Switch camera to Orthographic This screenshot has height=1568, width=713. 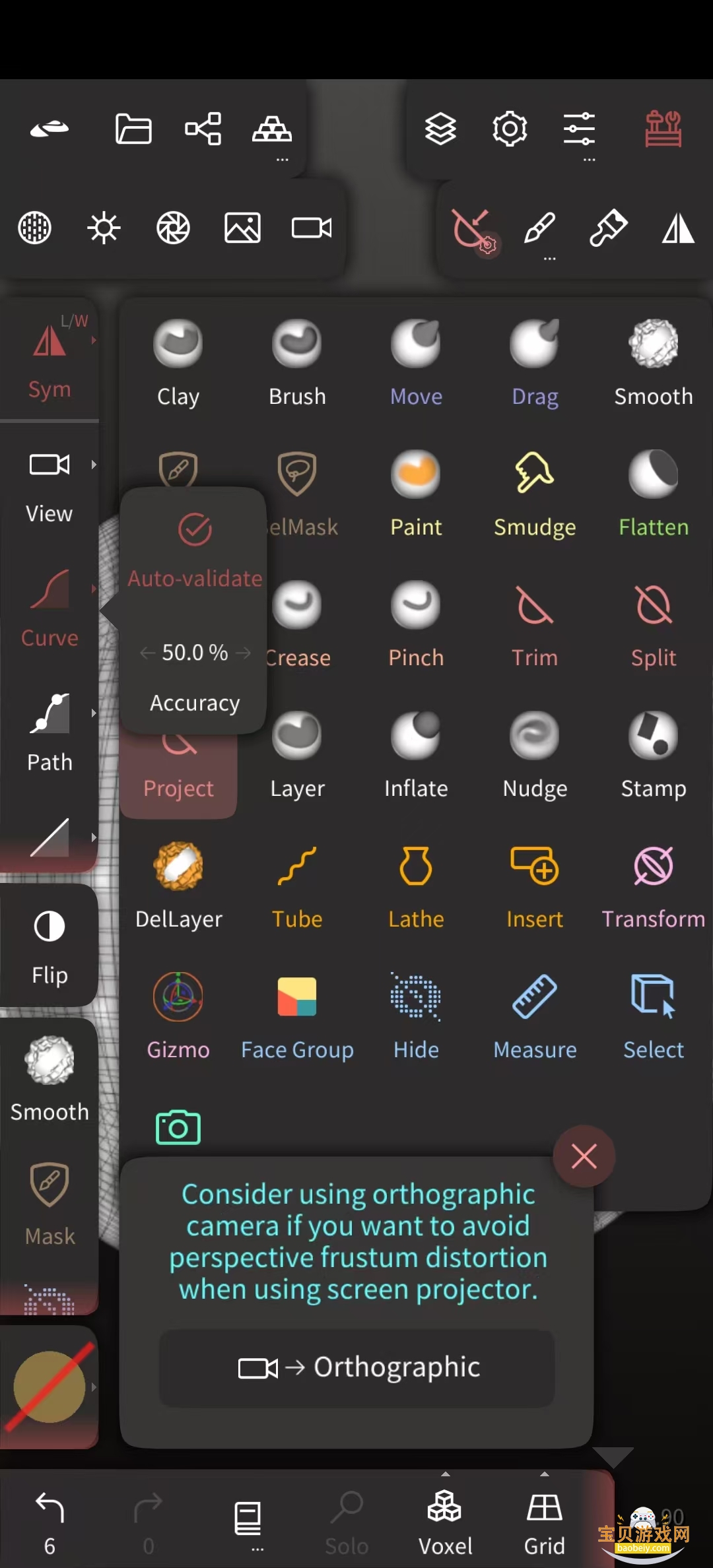357,1367
